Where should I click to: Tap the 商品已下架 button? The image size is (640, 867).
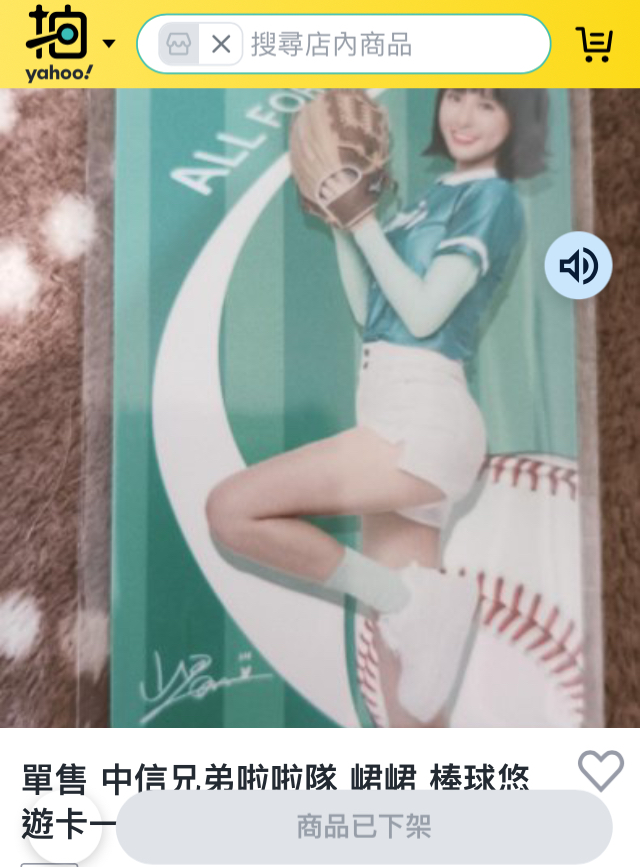coord(364,826)
